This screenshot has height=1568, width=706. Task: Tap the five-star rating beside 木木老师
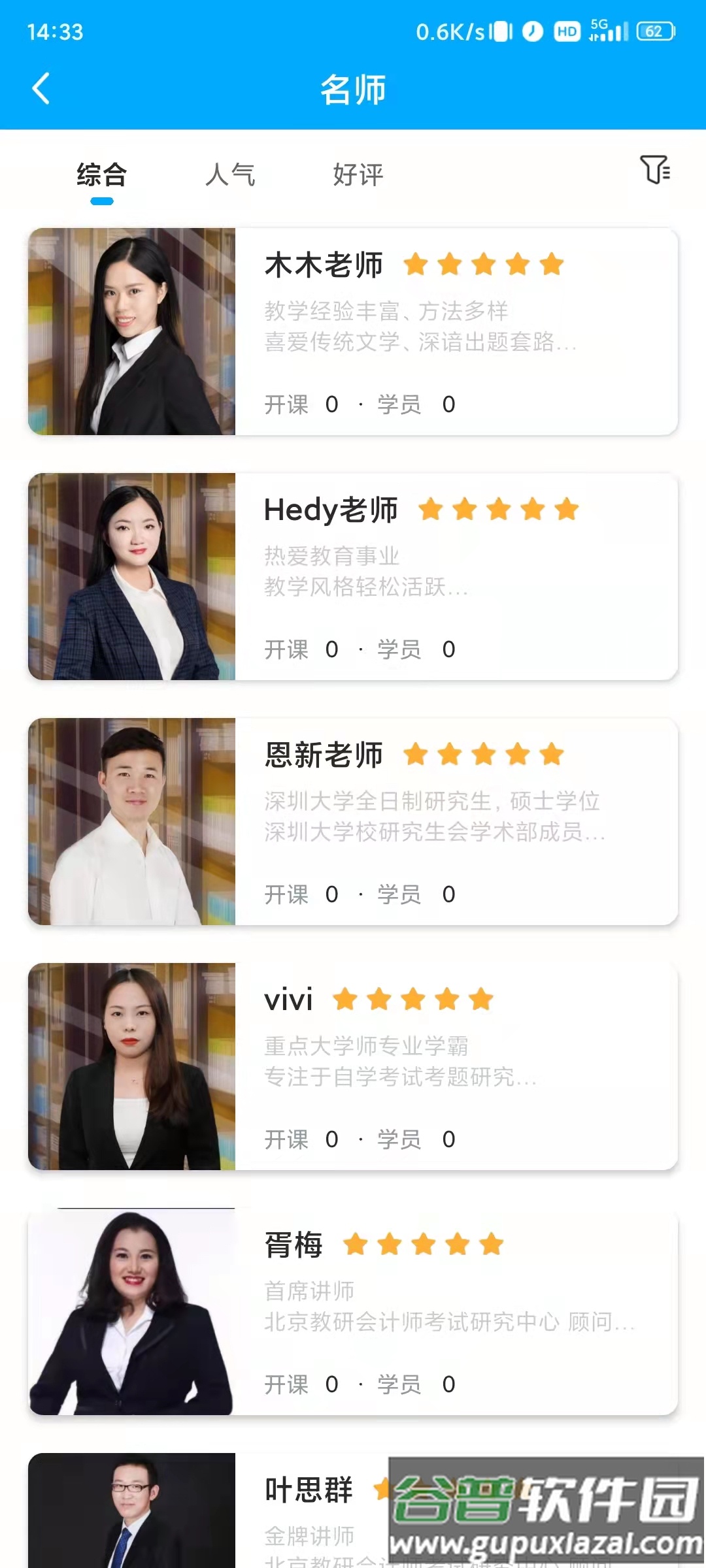484,265
